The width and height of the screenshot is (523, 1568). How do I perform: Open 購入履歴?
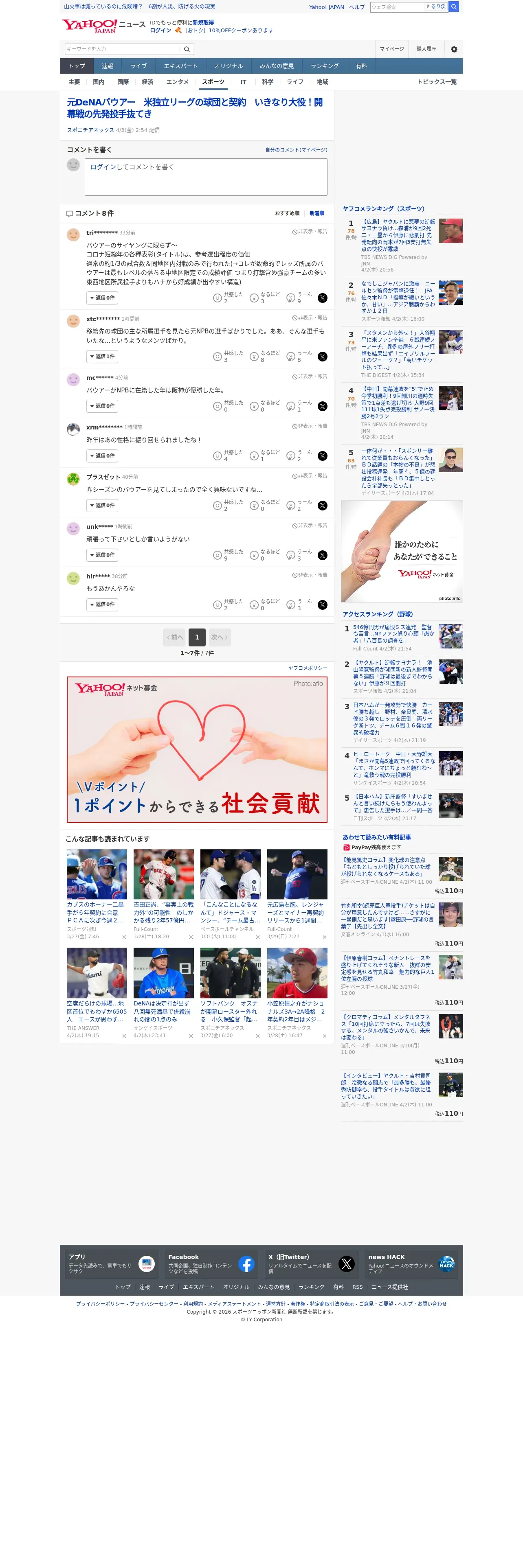coord(426,49)
